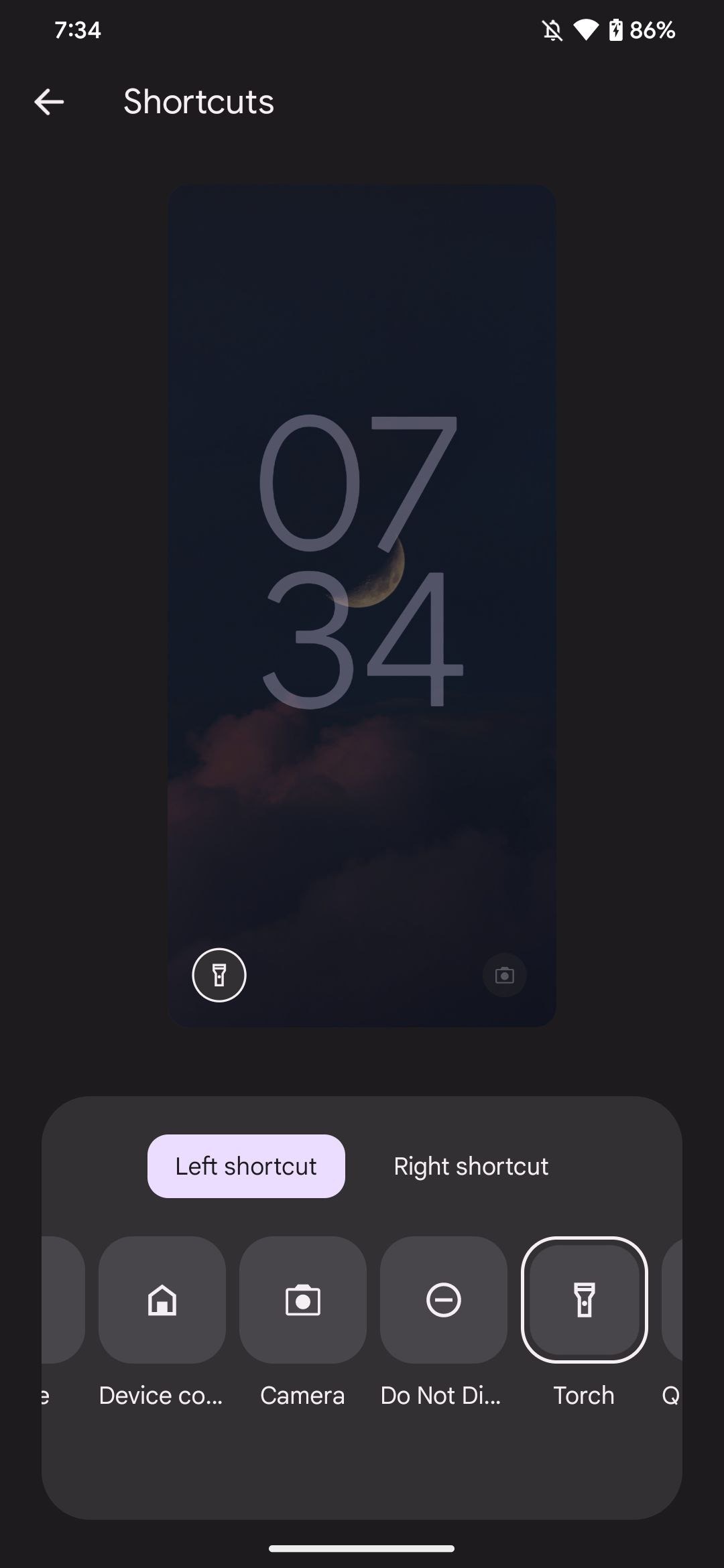724x1568 pixels.
Task: Set Camera as the shortcut
Action: [x=302, y=1300]
